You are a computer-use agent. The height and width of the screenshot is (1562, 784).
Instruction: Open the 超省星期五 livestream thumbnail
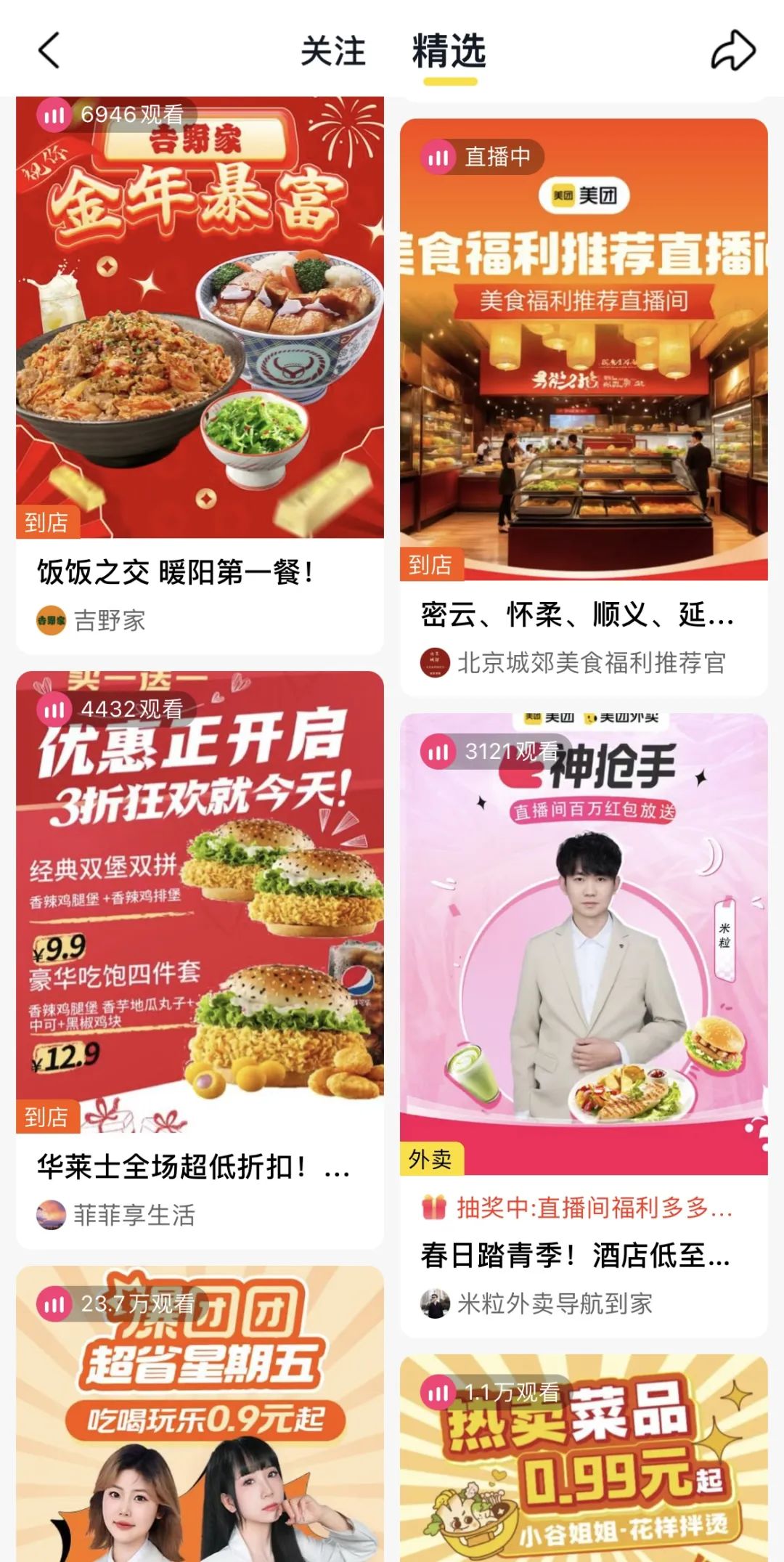tap(196, 1416)
